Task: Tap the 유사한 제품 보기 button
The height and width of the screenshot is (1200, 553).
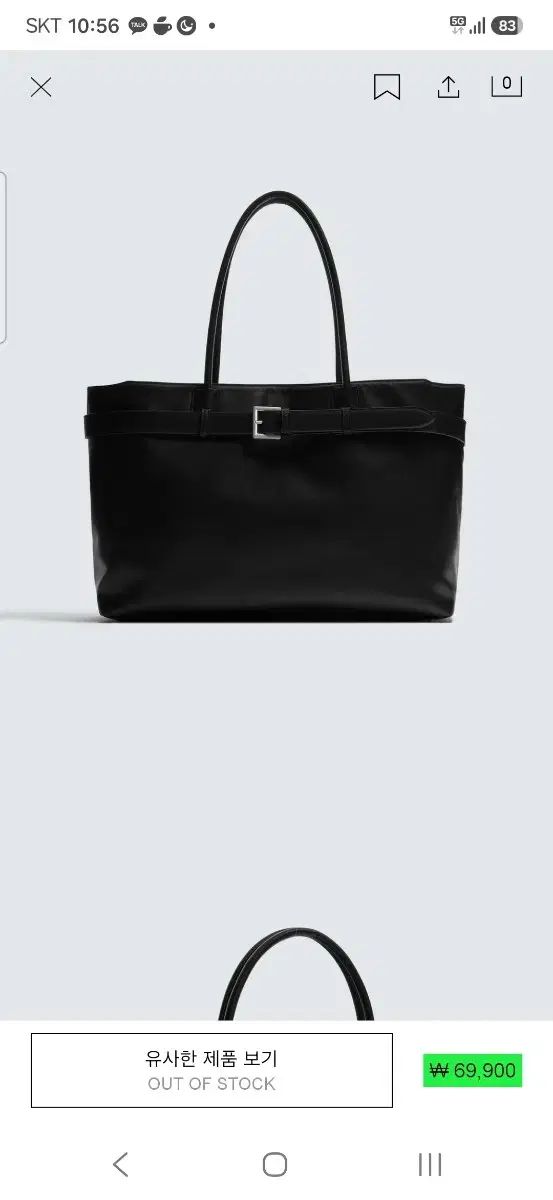Action: (x=212, y=1070)
